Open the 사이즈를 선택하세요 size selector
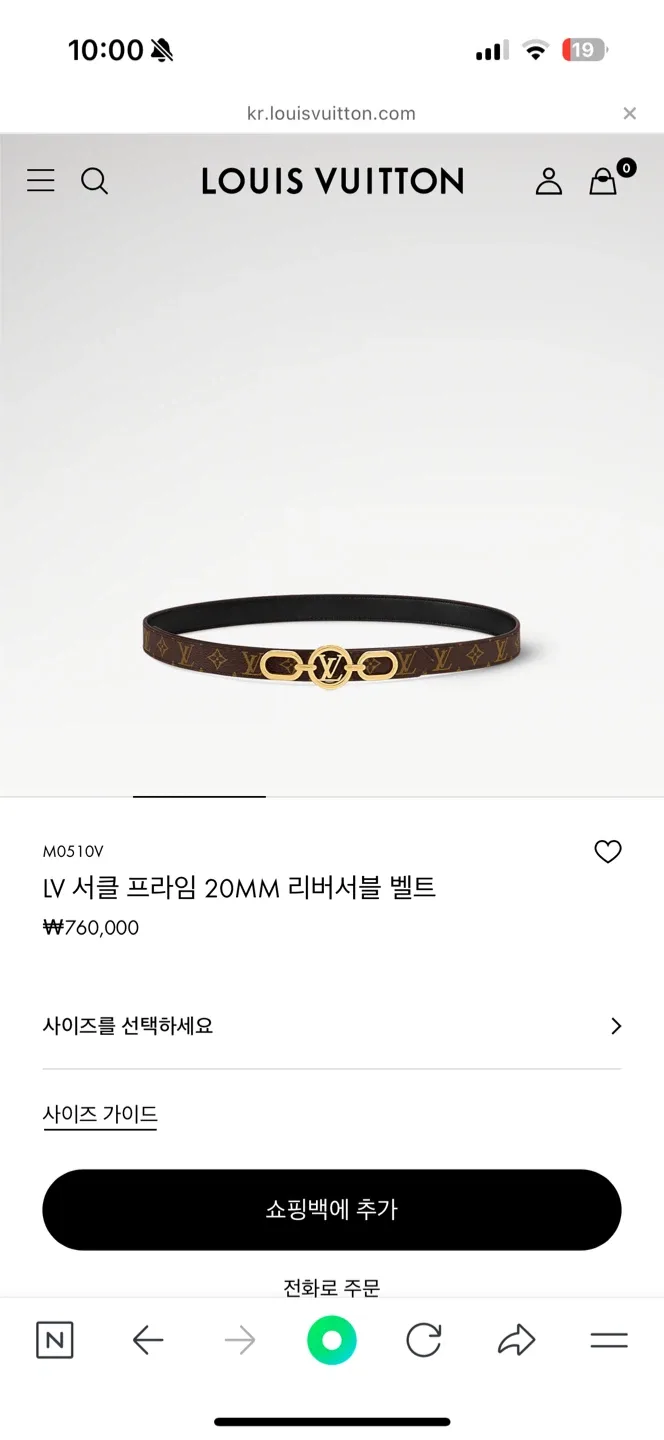 point(331,1026)
